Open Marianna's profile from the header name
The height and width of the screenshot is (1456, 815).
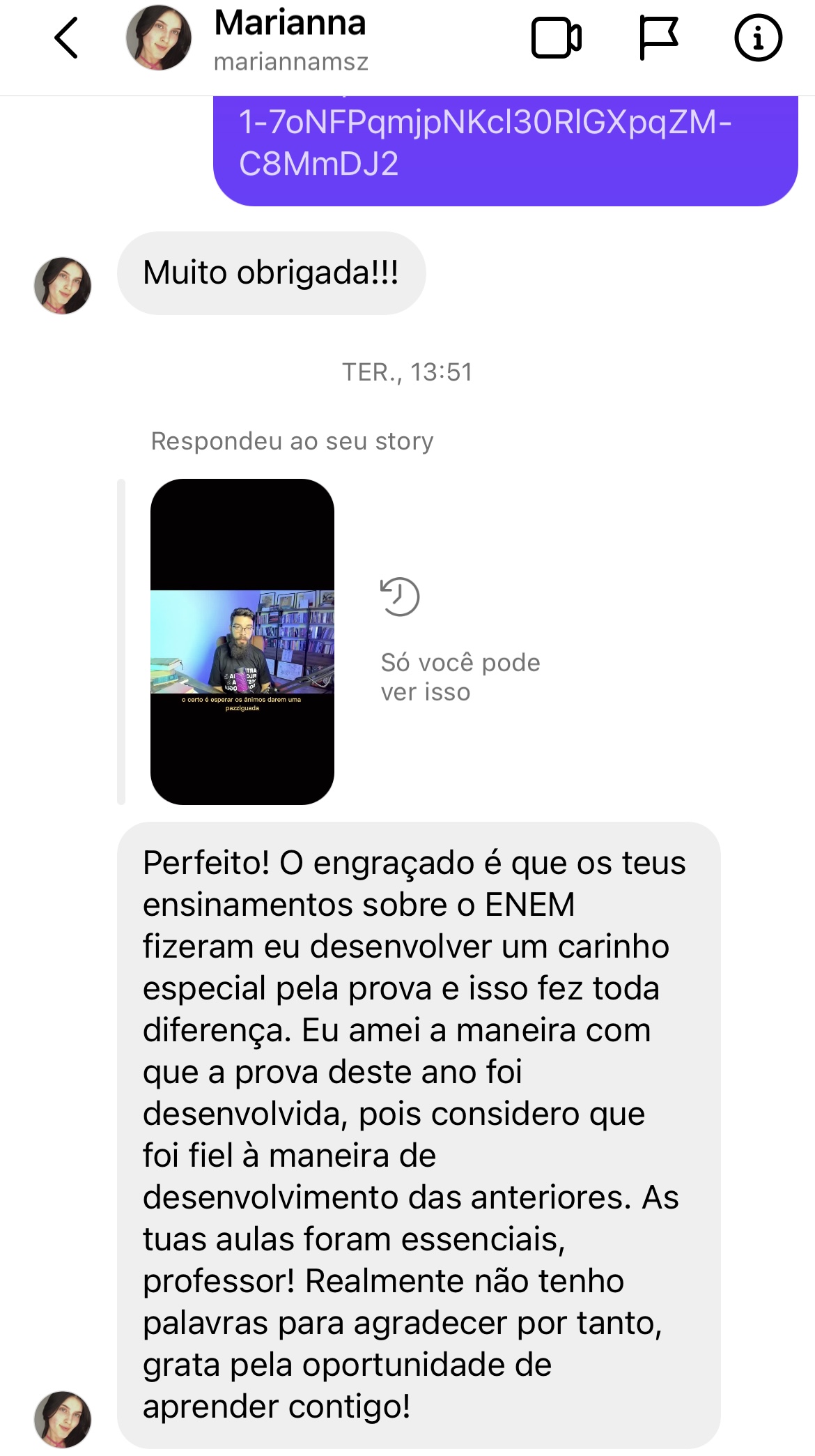coord(290,24)
